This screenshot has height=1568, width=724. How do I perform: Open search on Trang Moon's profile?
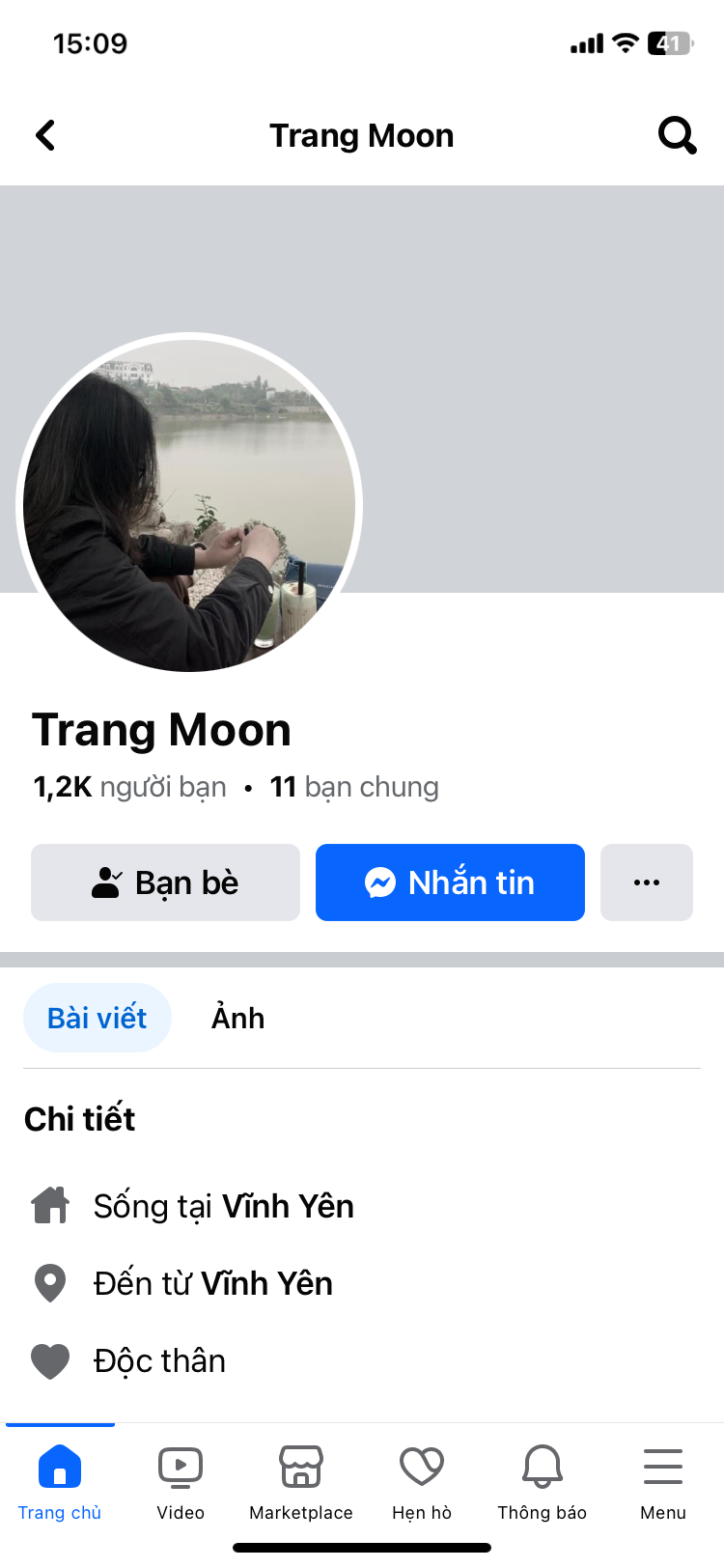[x=677, y=135]
